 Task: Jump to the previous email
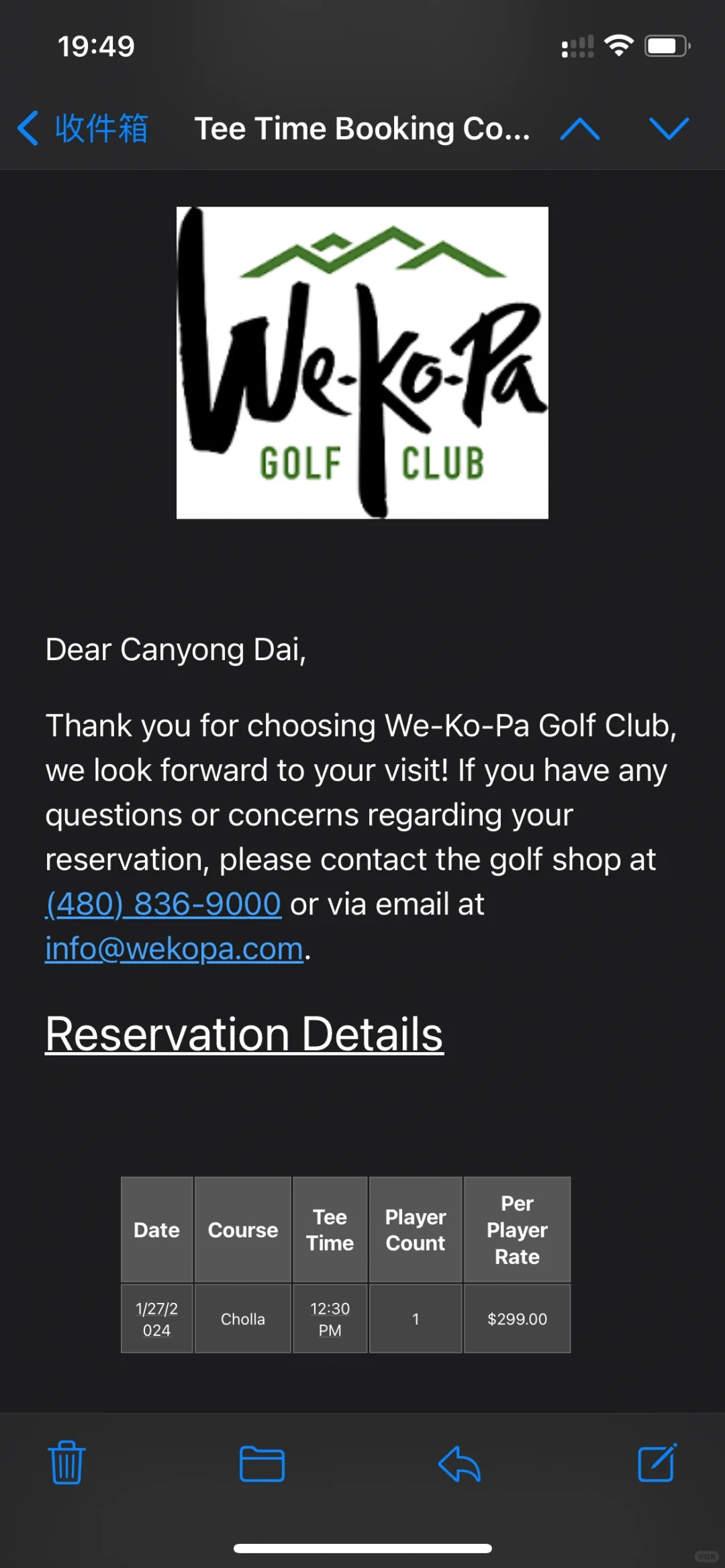click(x=580, y=128)
